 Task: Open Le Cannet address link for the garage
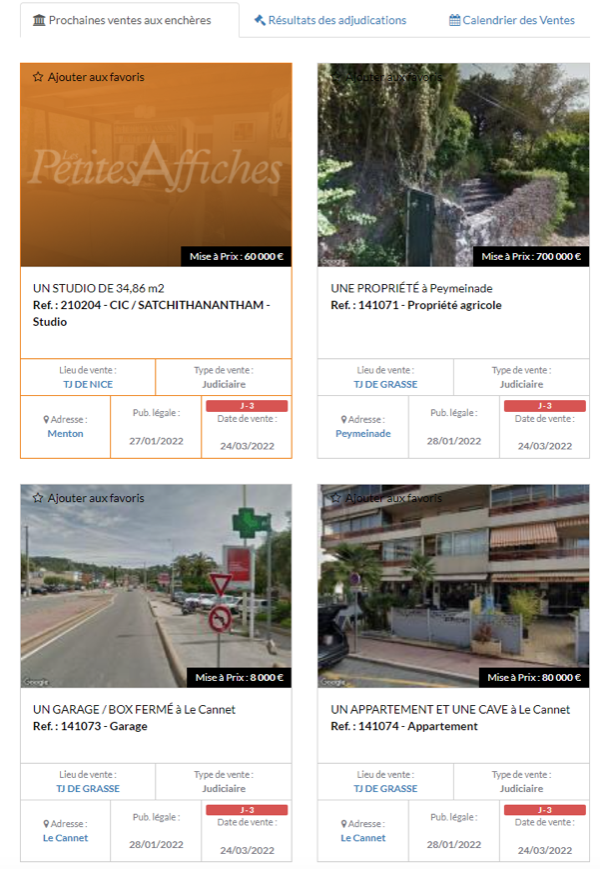pyautogui.click(x=65, y=838)
